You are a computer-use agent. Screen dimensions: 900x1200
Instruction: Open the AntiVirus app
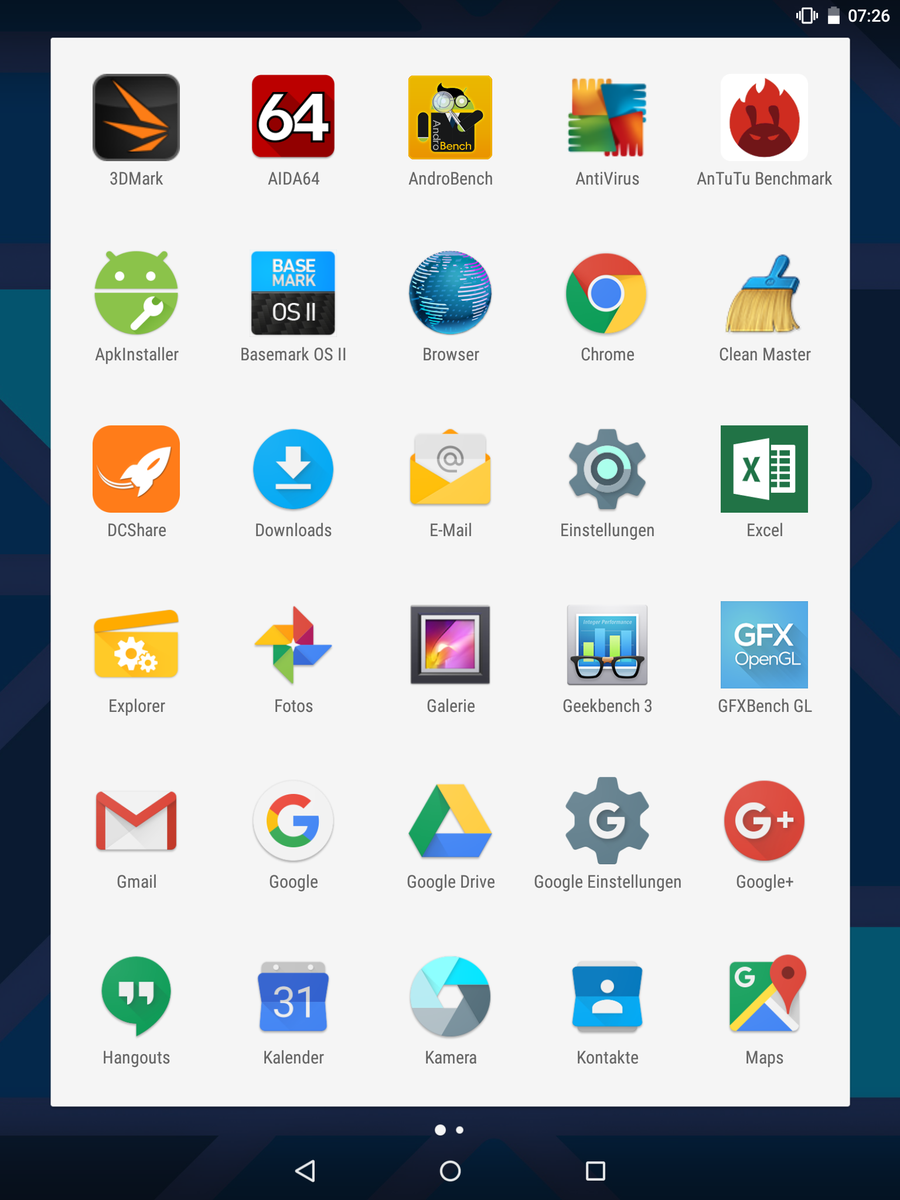tap(607, 118)
